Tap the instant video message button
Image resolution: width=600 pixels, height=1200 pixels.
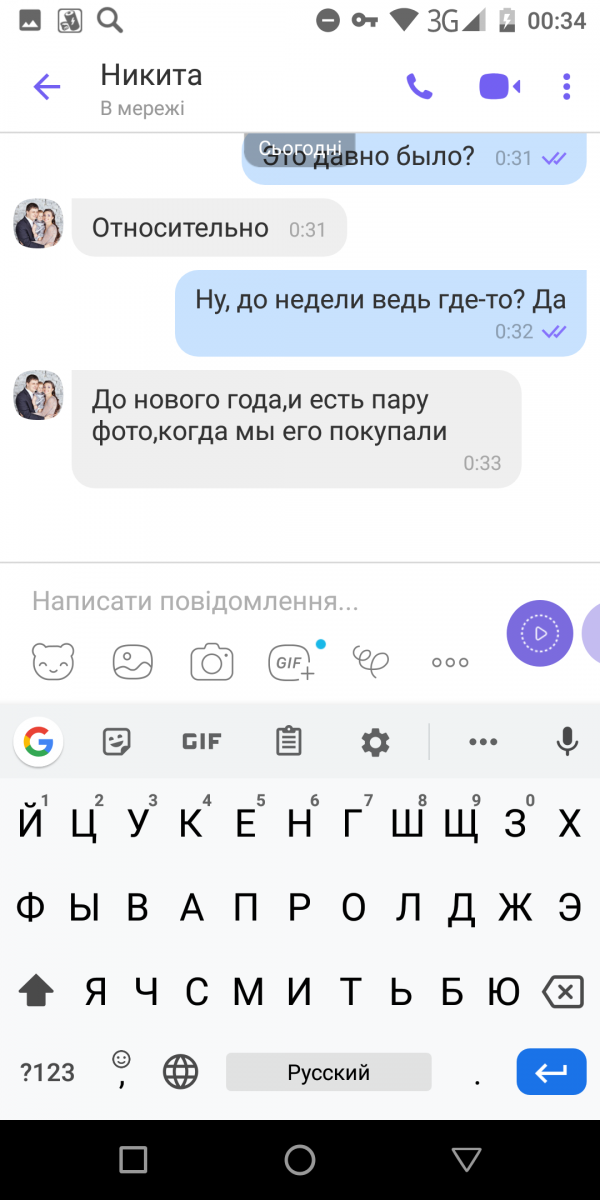point(540,633)
